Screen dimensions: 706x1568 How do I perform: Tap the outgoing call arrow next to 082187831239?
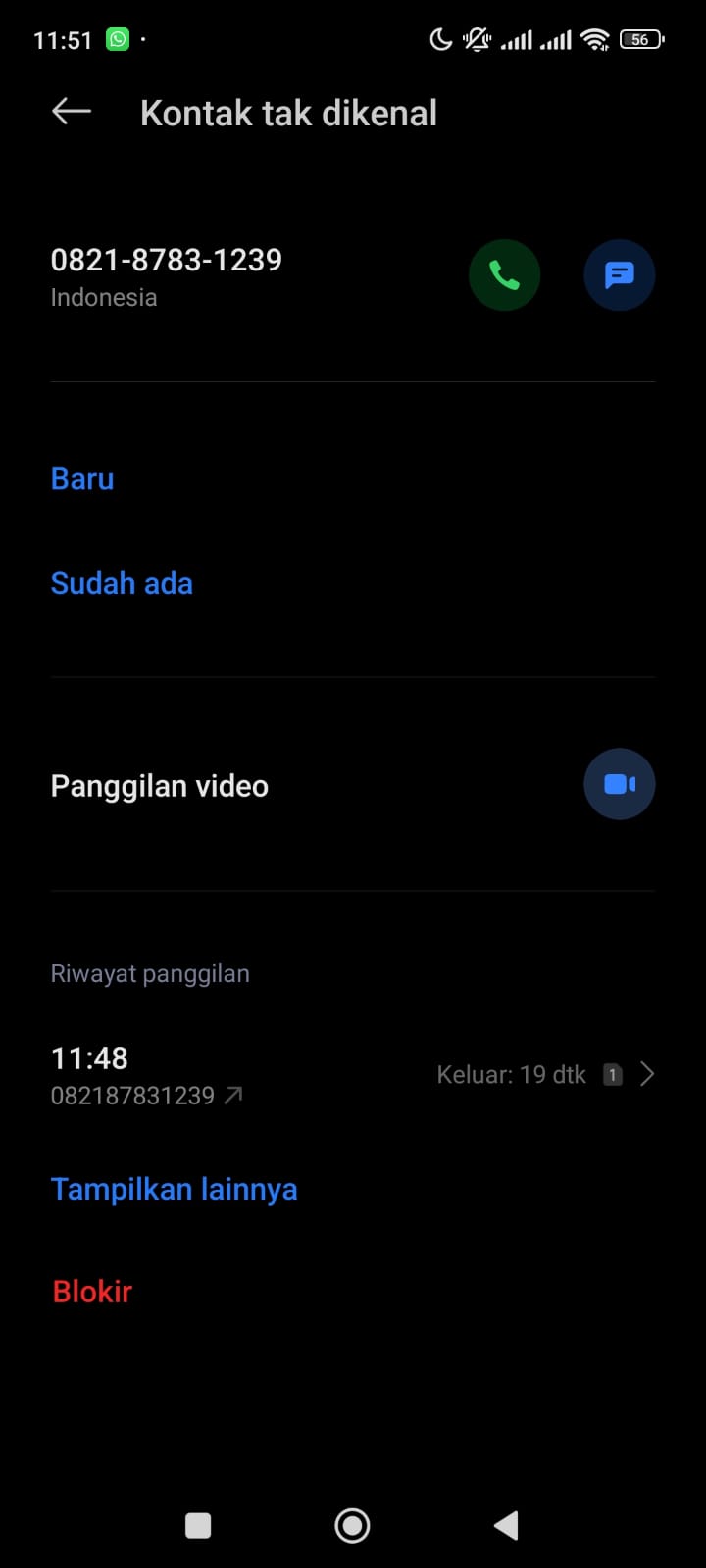point(232,1096)
